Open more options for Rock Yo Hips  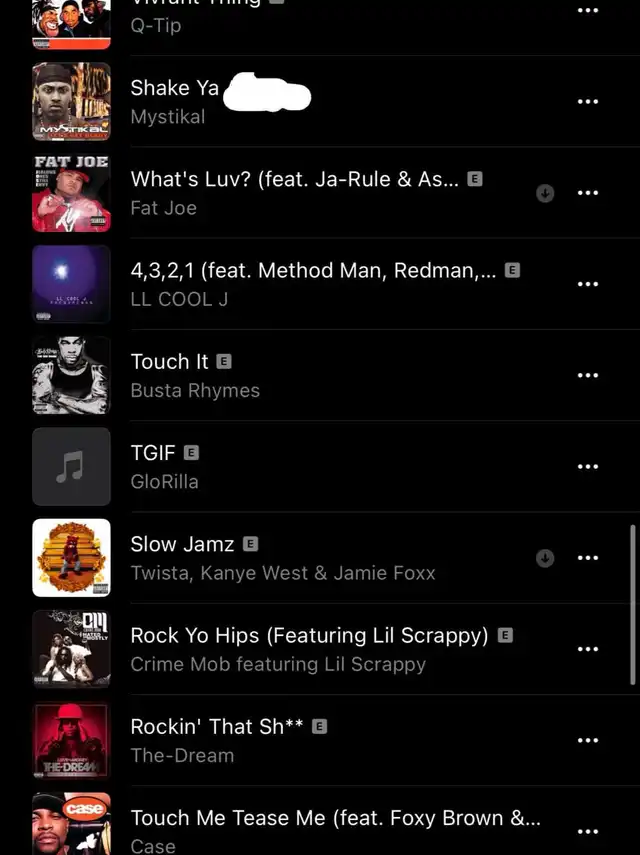(588, 649)
